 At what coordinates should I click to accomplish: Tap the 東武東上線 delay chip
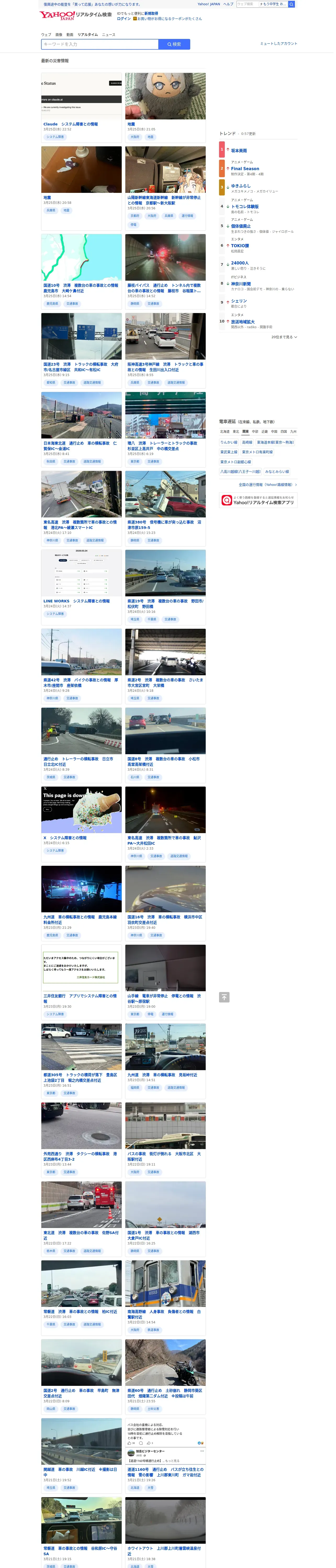pyautogui.click(x=229, y=452)
